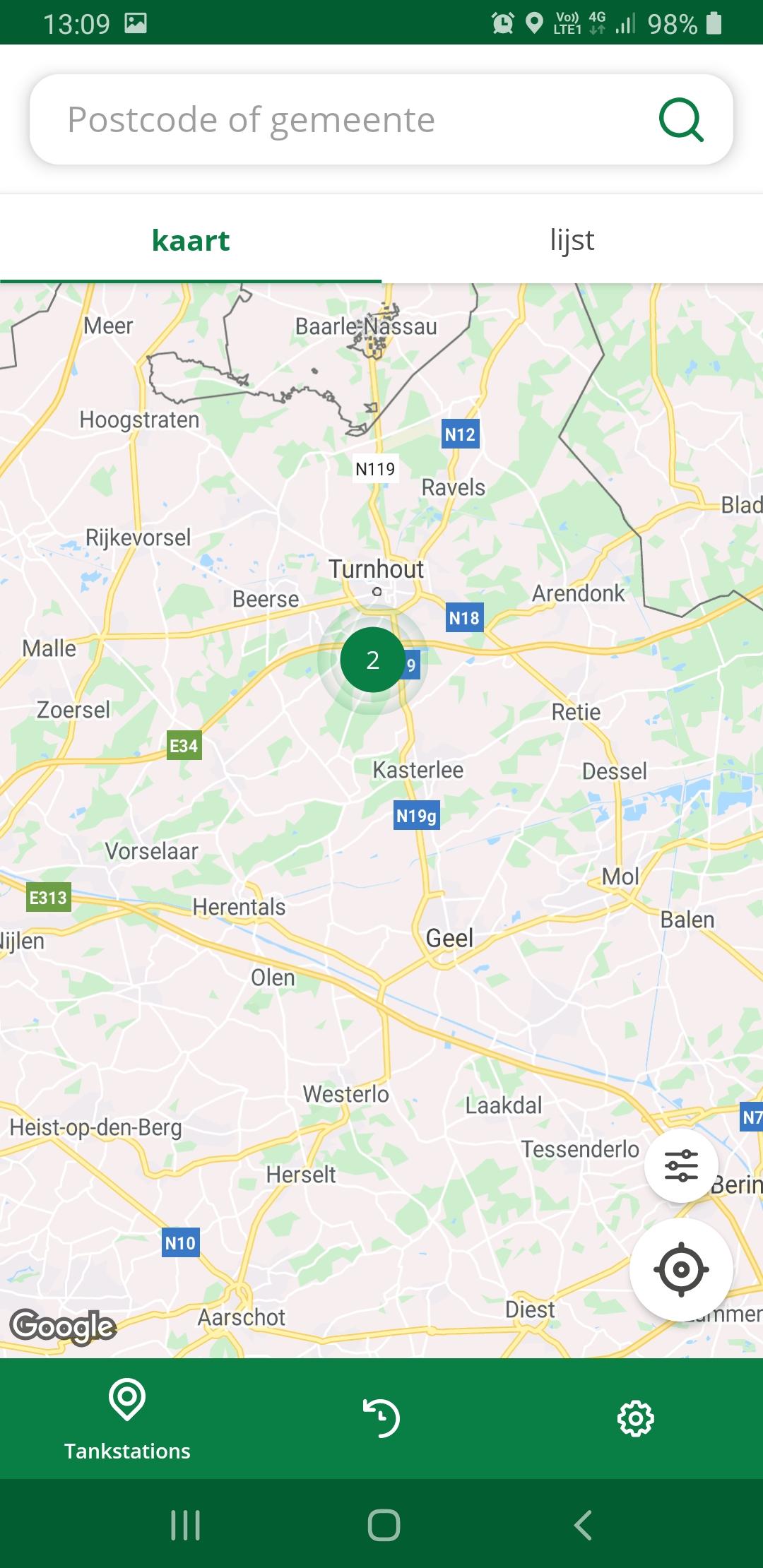Switch to the lijst tab
Screen dimensions: 763x1568
click(x=572, y=240)
